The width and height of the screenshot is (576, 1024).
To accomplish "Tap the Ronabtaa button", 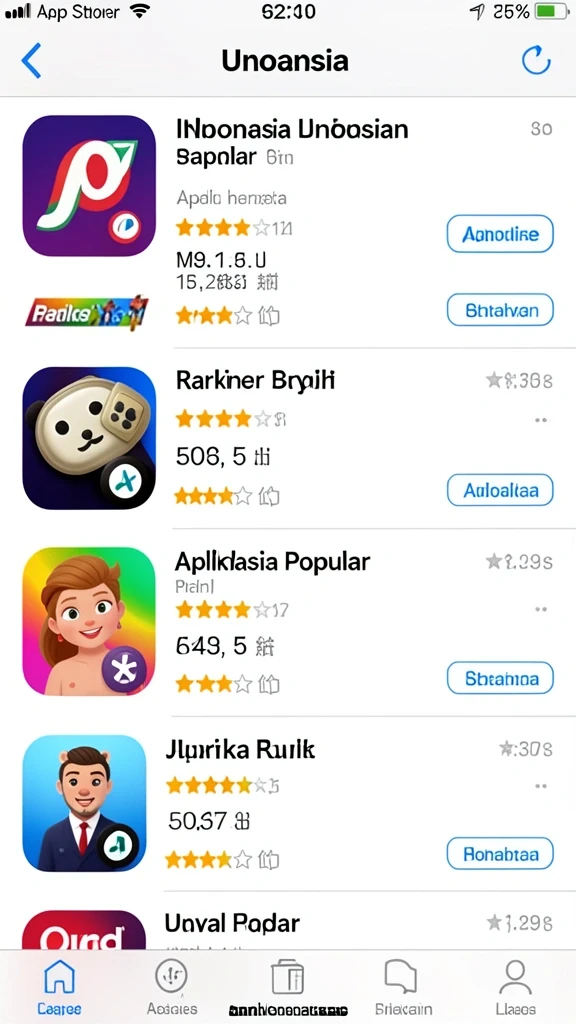I will pos(500,854).
